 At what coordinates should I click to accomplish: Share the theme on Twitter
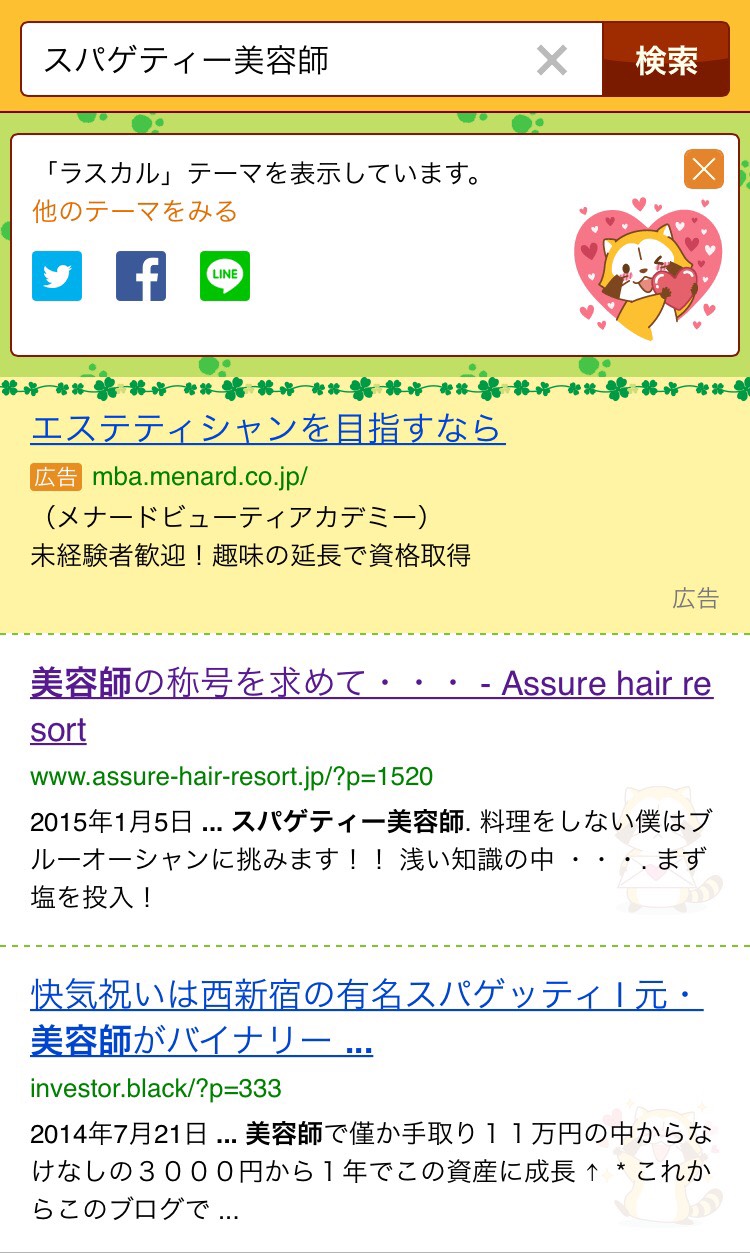pyautogui.click(x=57, y=276)
